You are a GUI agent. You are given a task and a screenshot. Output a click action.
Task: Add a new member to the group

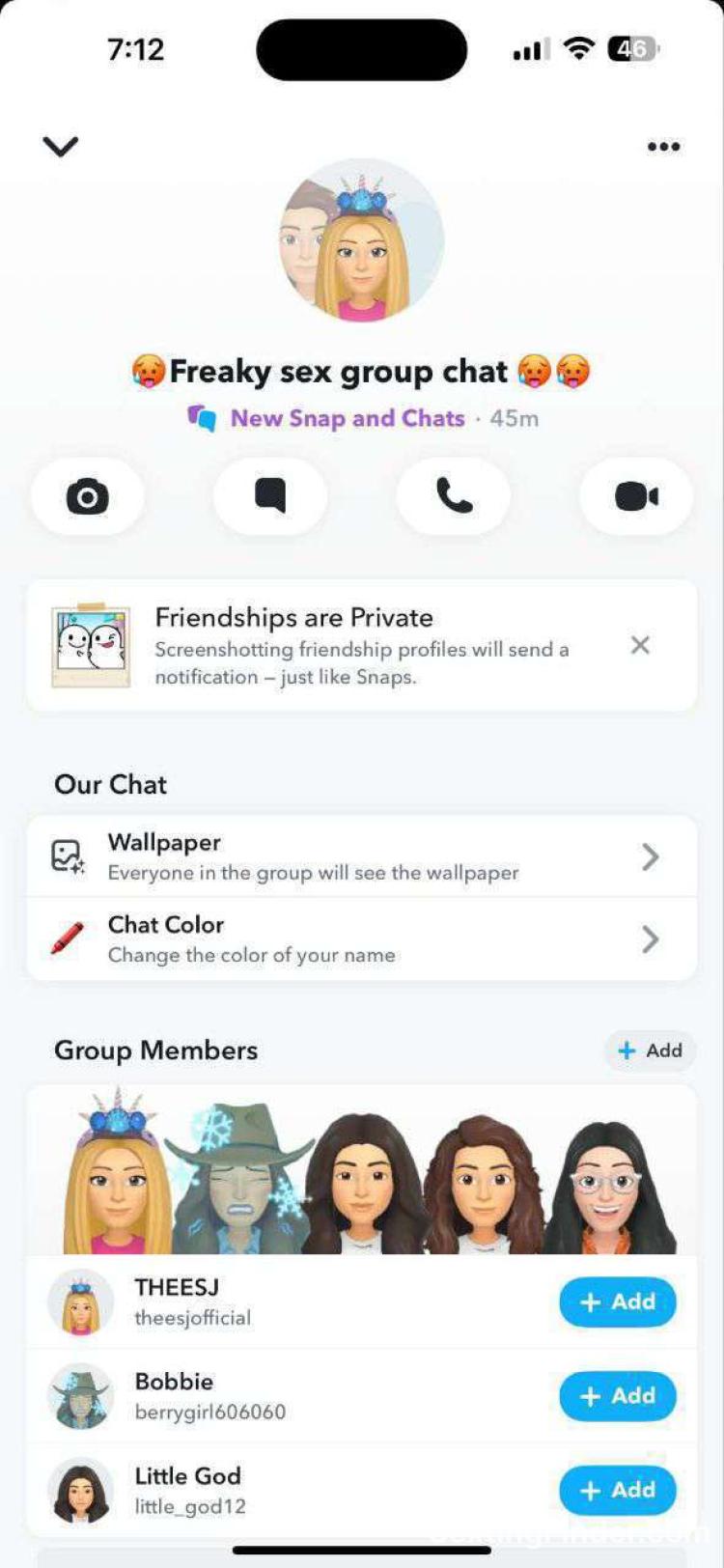tap(650, 1050)
